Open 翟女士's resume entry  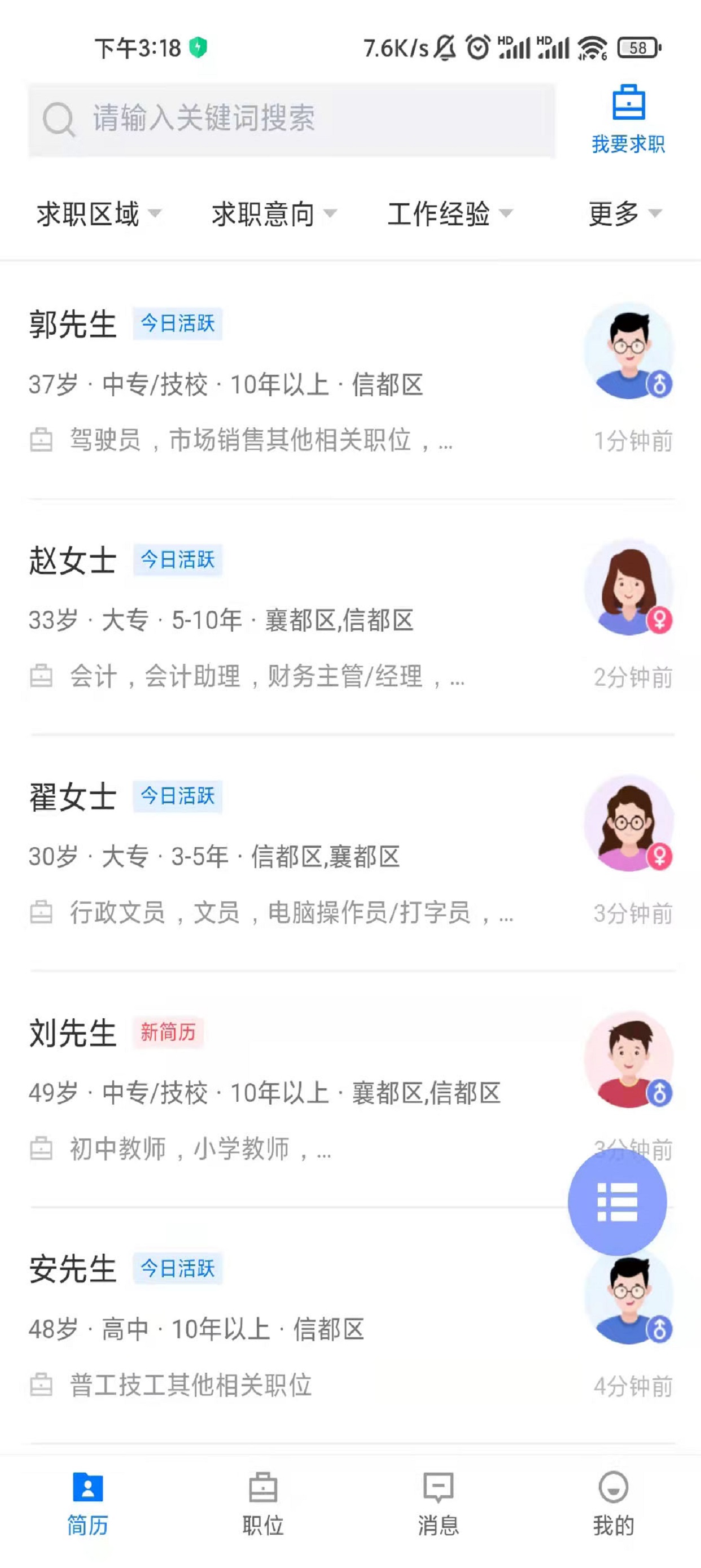click(x=274, y=852)
